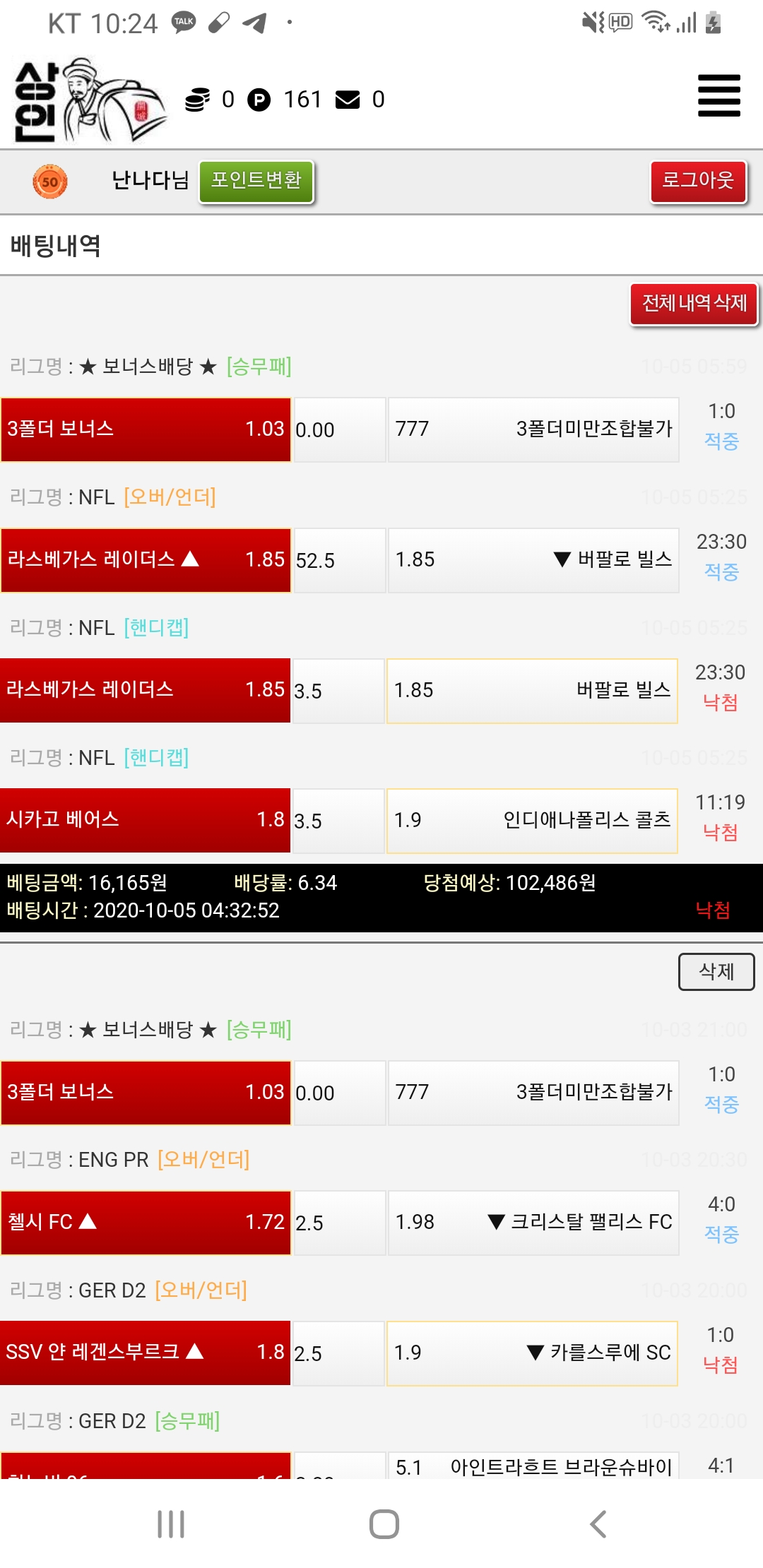Open the hamburger menu
This screenshot has width=763, height=1568.
[718, 95]
